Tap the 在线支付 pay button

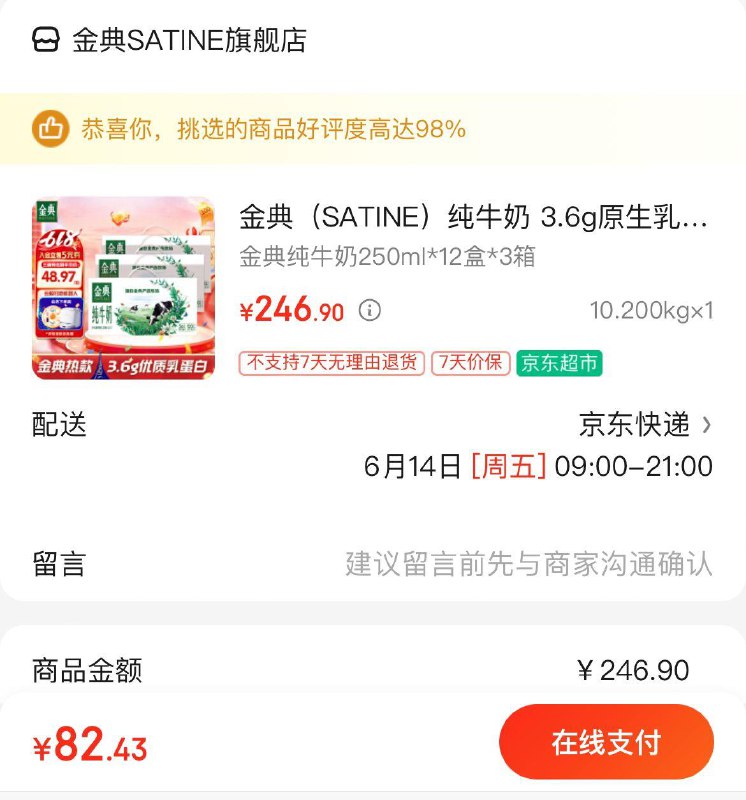click(x=606, y=742)
